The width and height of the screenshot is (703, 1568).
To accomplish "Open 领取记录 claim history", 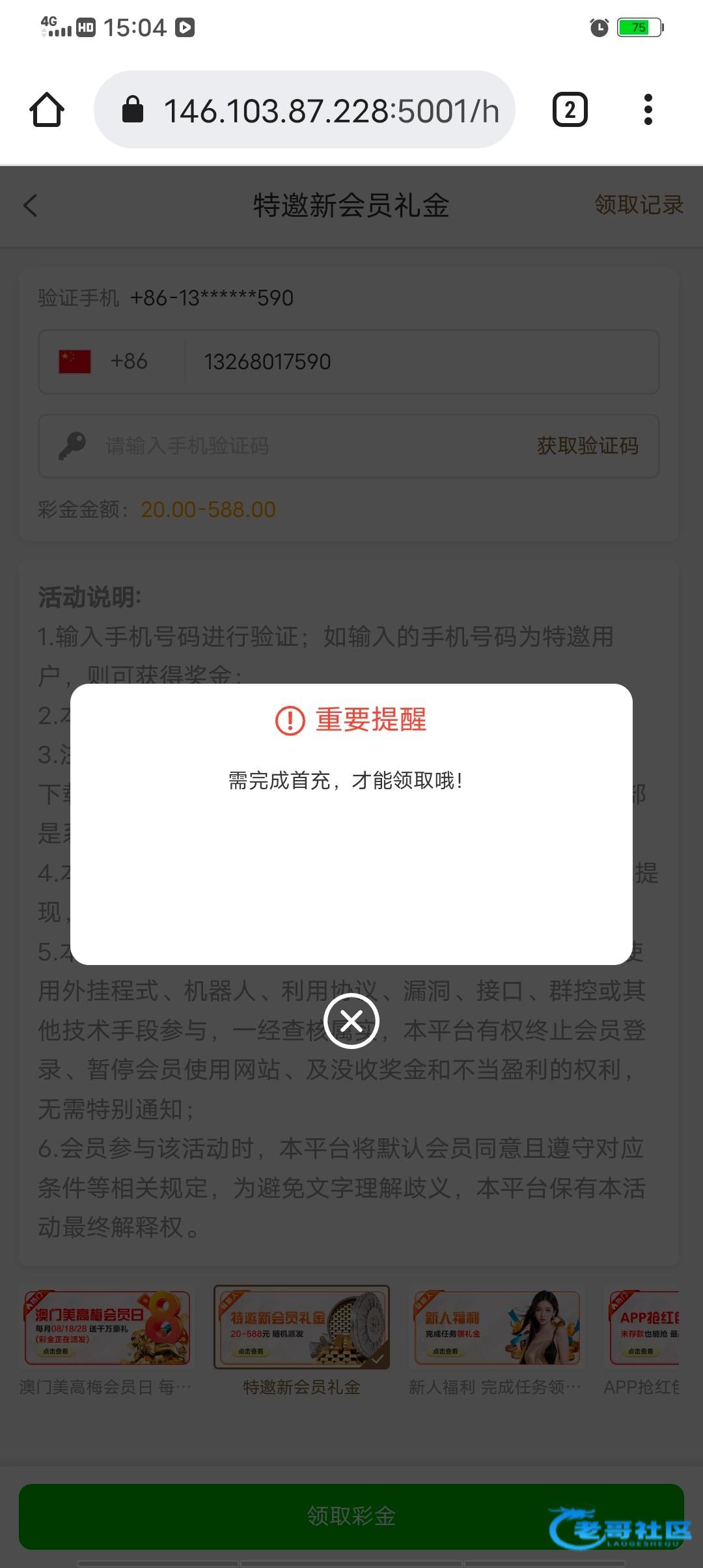I will pos(638,205).
